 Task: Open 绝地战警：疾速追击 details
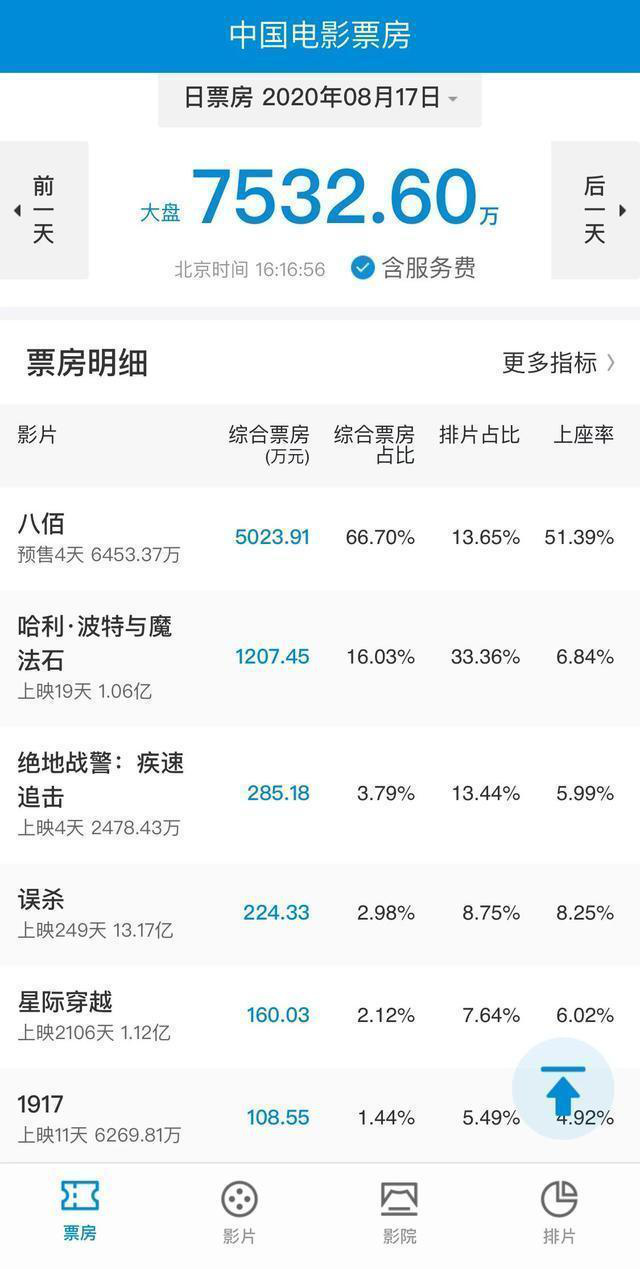(320, 795)
